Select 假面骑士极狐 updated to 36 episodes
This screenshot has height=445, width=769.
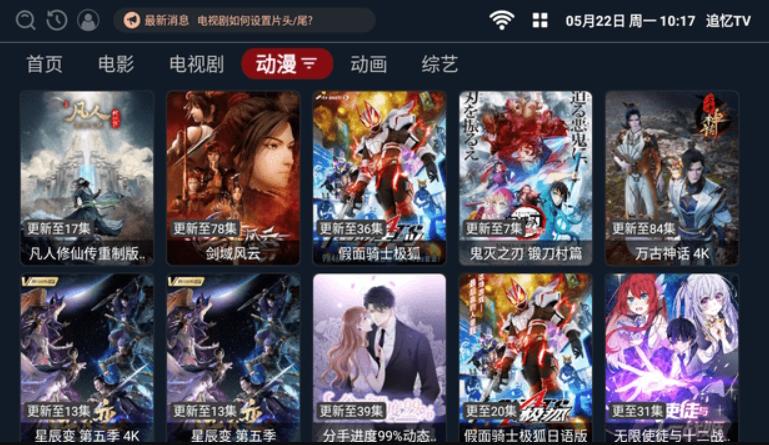[x=379, y=178]
